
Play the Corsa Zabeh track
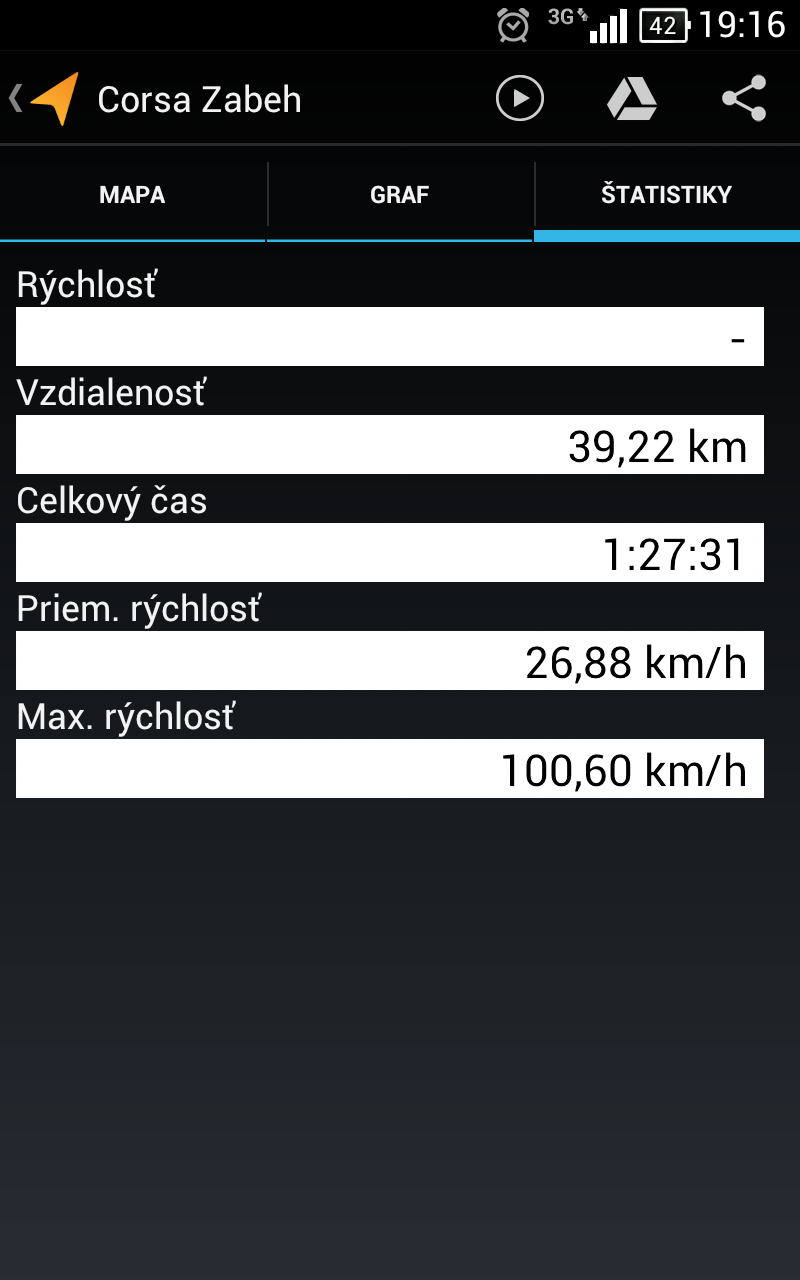[520, 99]
